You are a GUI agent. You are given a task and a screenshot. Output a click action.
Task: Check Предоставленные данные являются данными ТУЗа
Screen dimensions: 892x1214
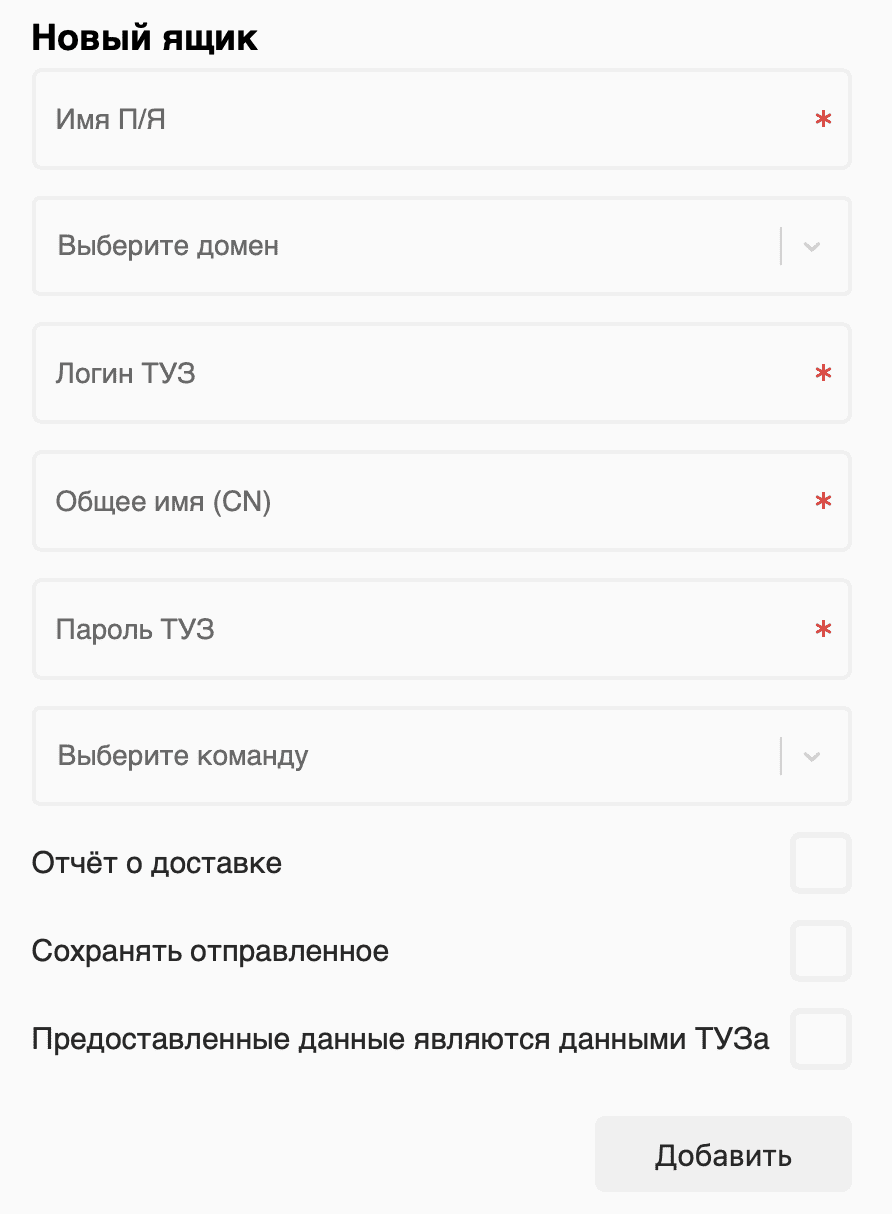click(x=820, y=1039)
